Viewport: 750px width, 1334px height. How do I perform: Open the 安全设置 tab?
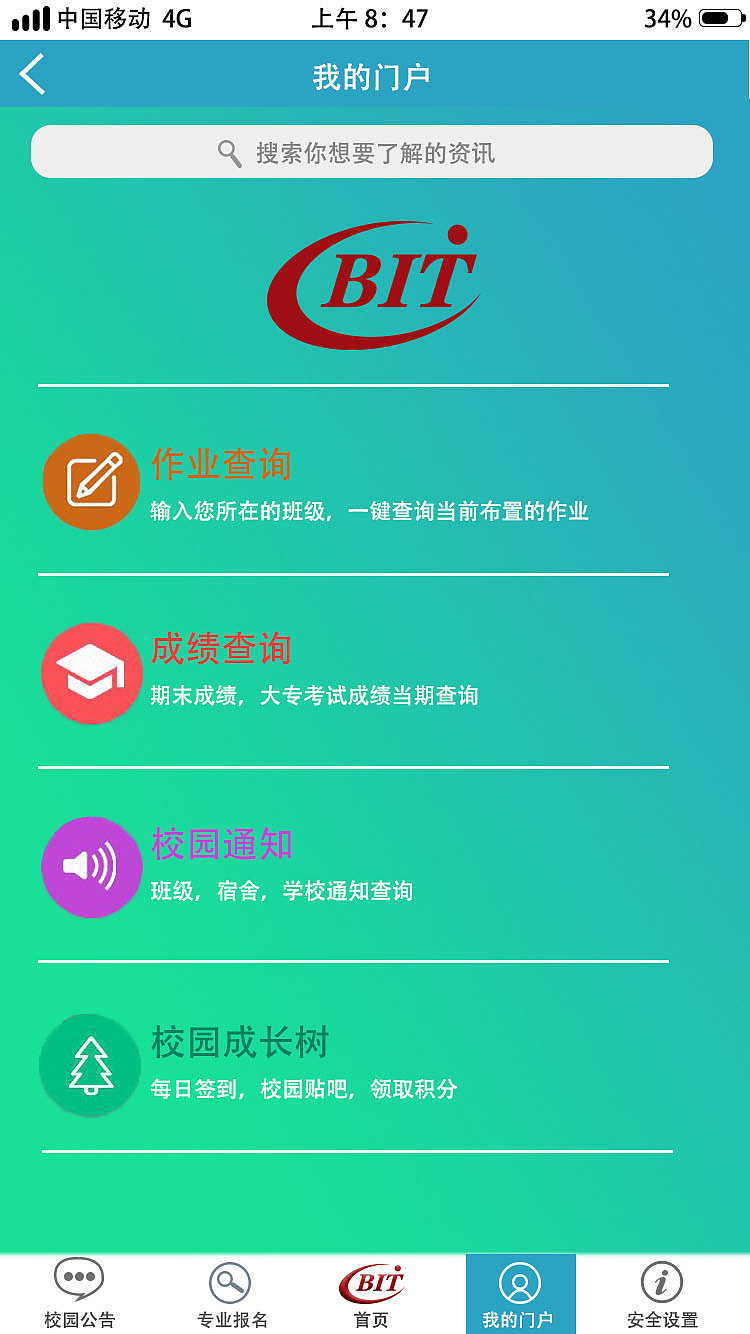coord(662,1294)
